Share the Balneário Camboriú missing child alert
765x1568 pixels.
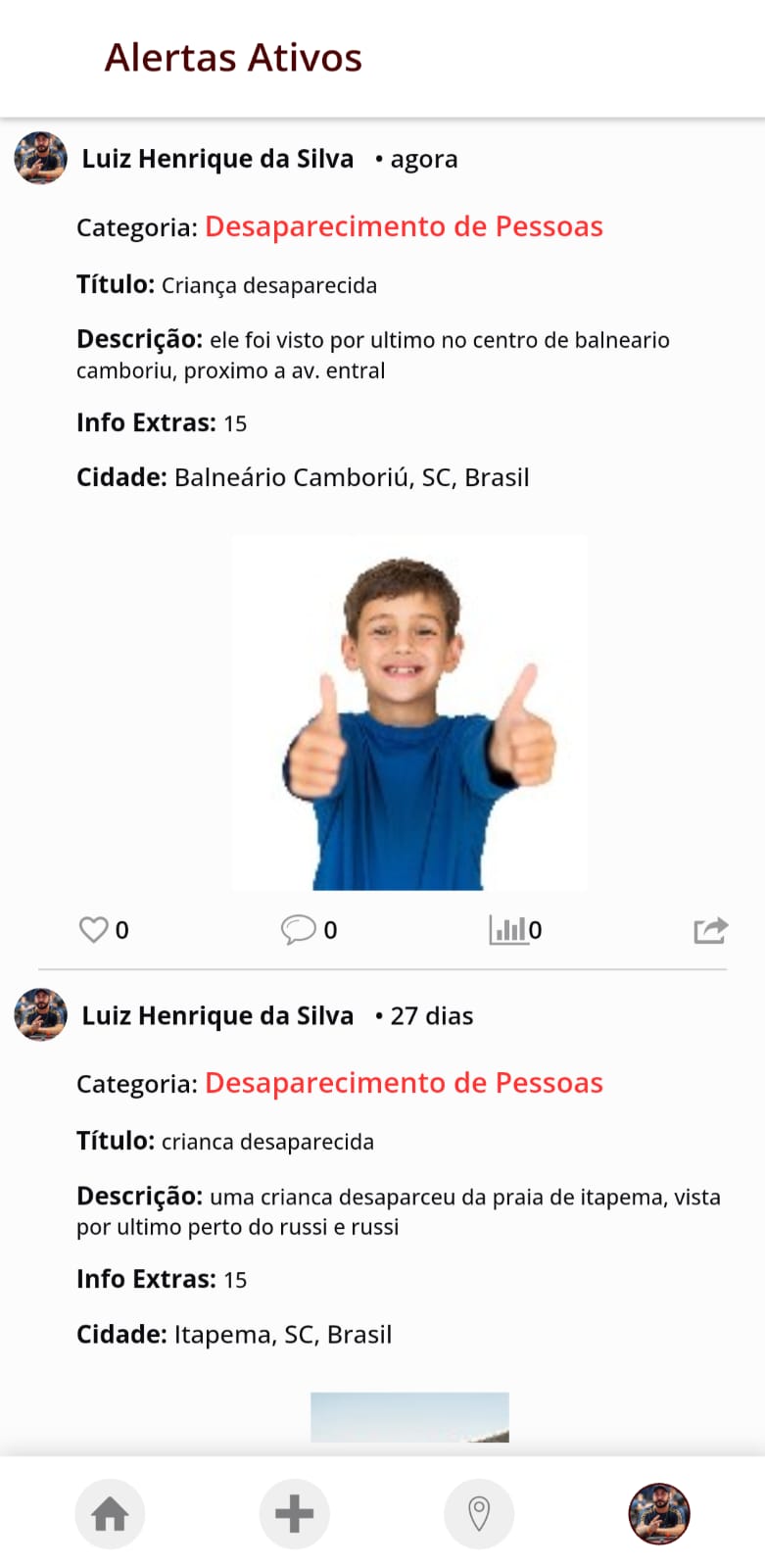pos(710,930)
